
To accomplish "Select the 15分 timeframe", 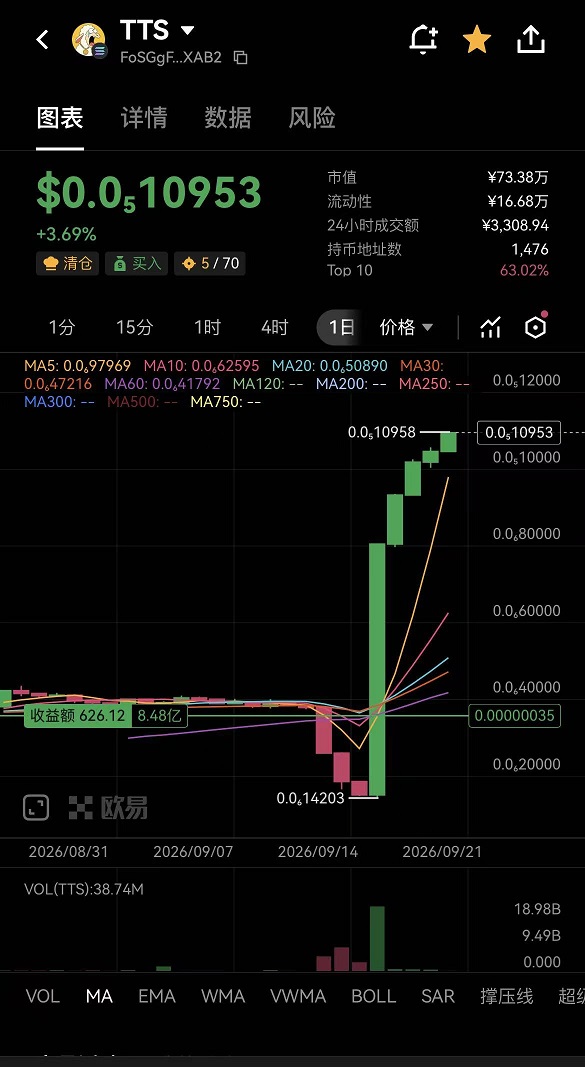I will pyautogui.click(x=135, y=327).
